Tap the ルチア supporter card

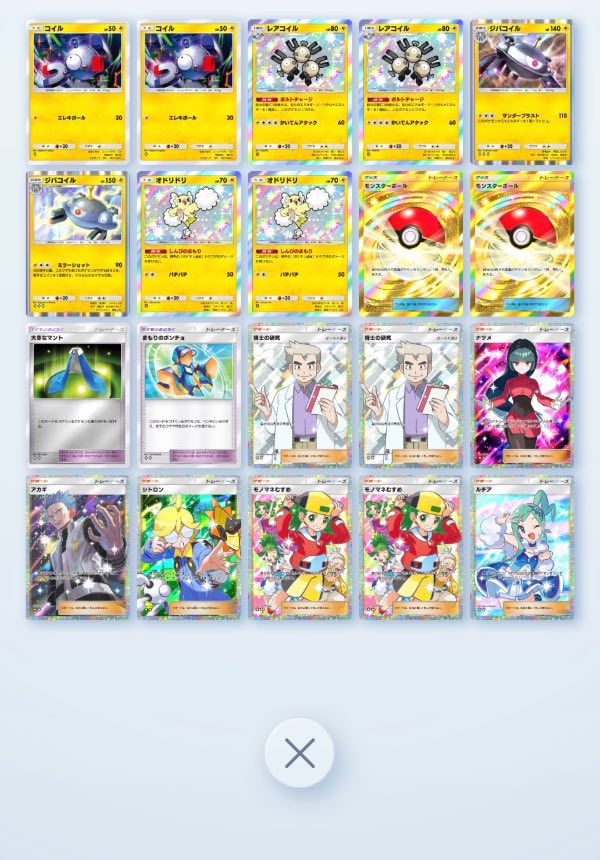tap(521, 546)
